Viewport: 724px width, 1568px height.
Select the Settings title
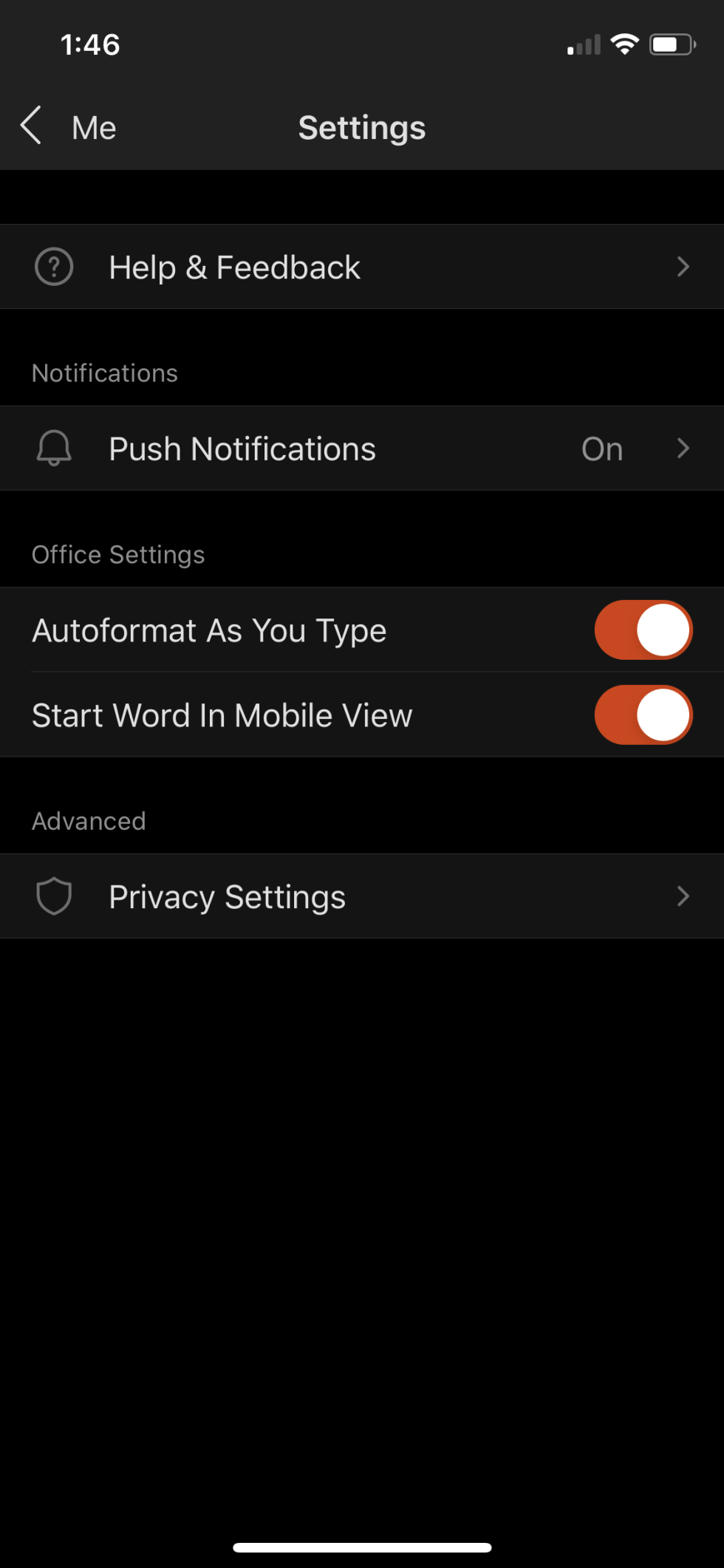361,126
